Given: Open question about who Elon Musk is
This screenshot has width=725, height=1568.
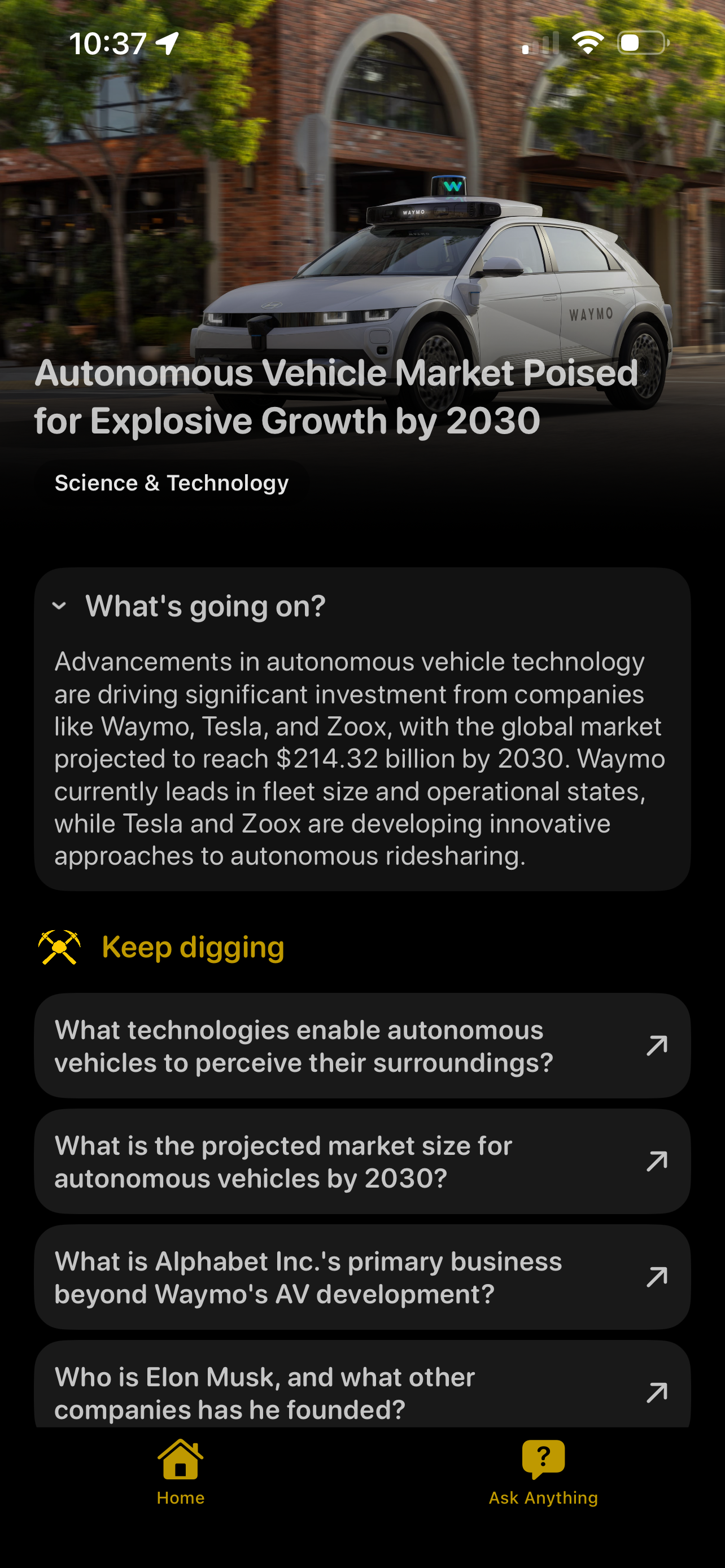Looking at the screenshot, I should coord(361,1391).
